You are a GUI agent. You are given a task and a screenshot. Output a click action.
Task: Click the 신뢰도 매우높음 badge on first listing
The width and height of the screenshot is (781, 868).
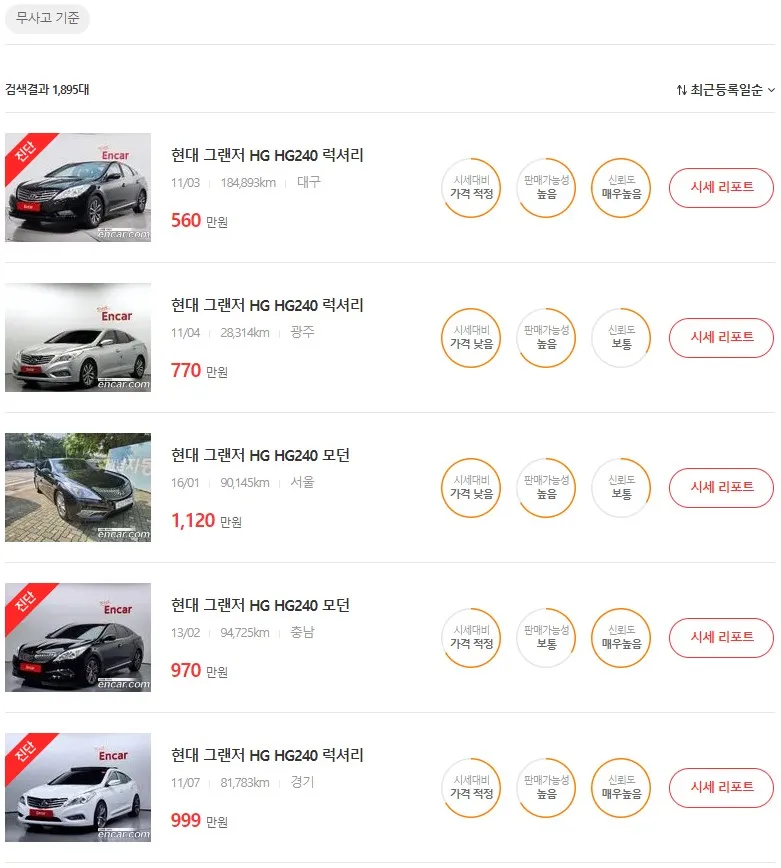click(620, 188)
